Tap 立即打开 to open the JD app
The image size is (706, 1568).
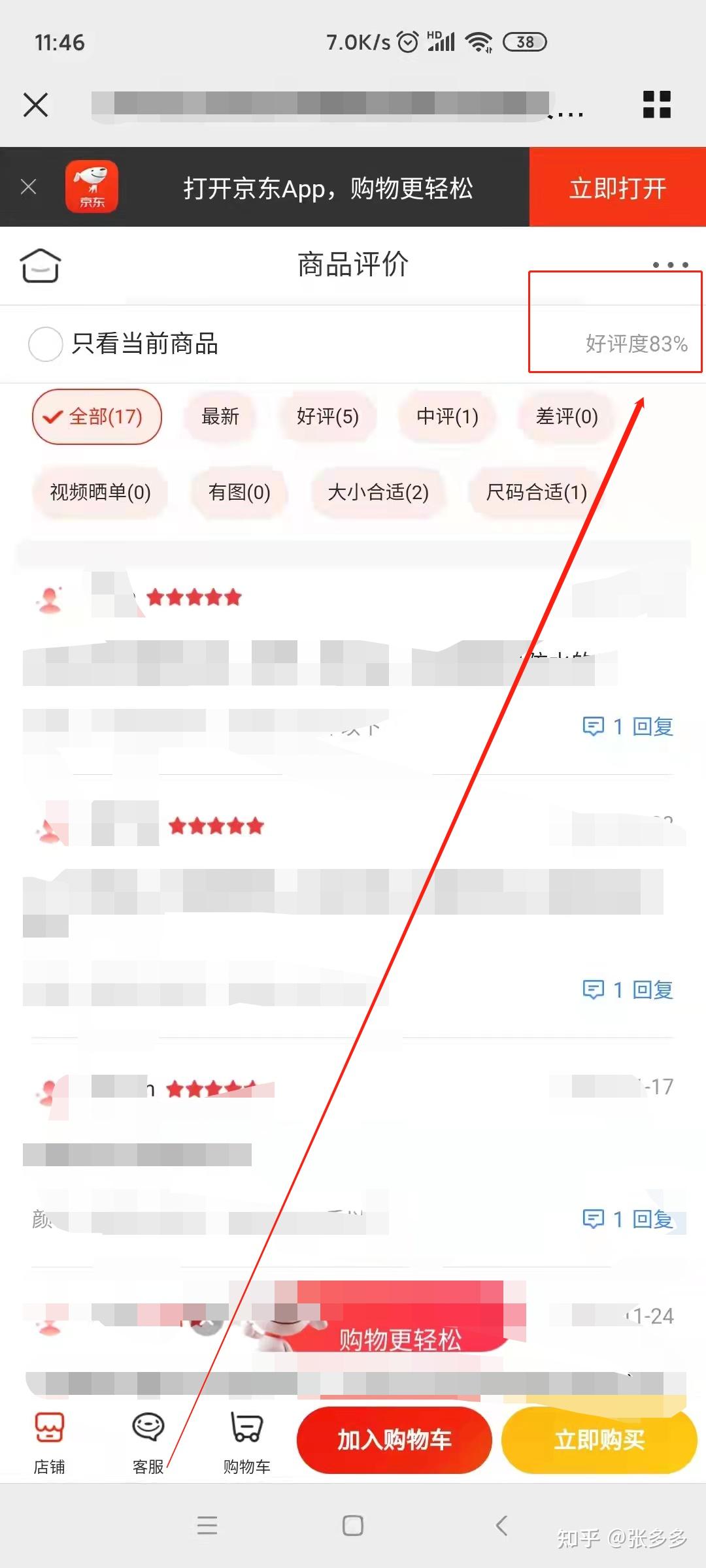pyautogui.click(x=618, y=188)
